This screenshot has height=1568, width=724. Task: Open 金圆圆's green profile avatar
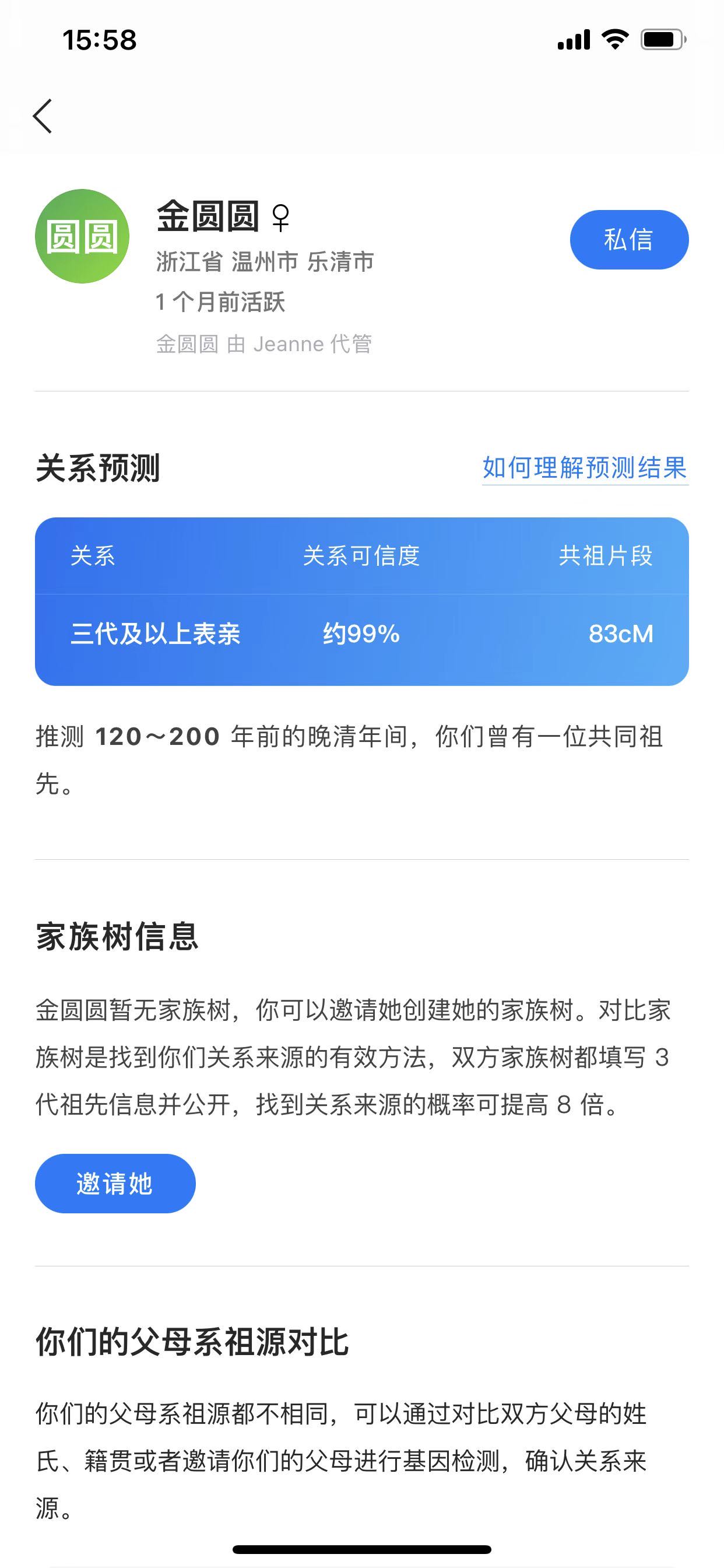click(82, 236)
